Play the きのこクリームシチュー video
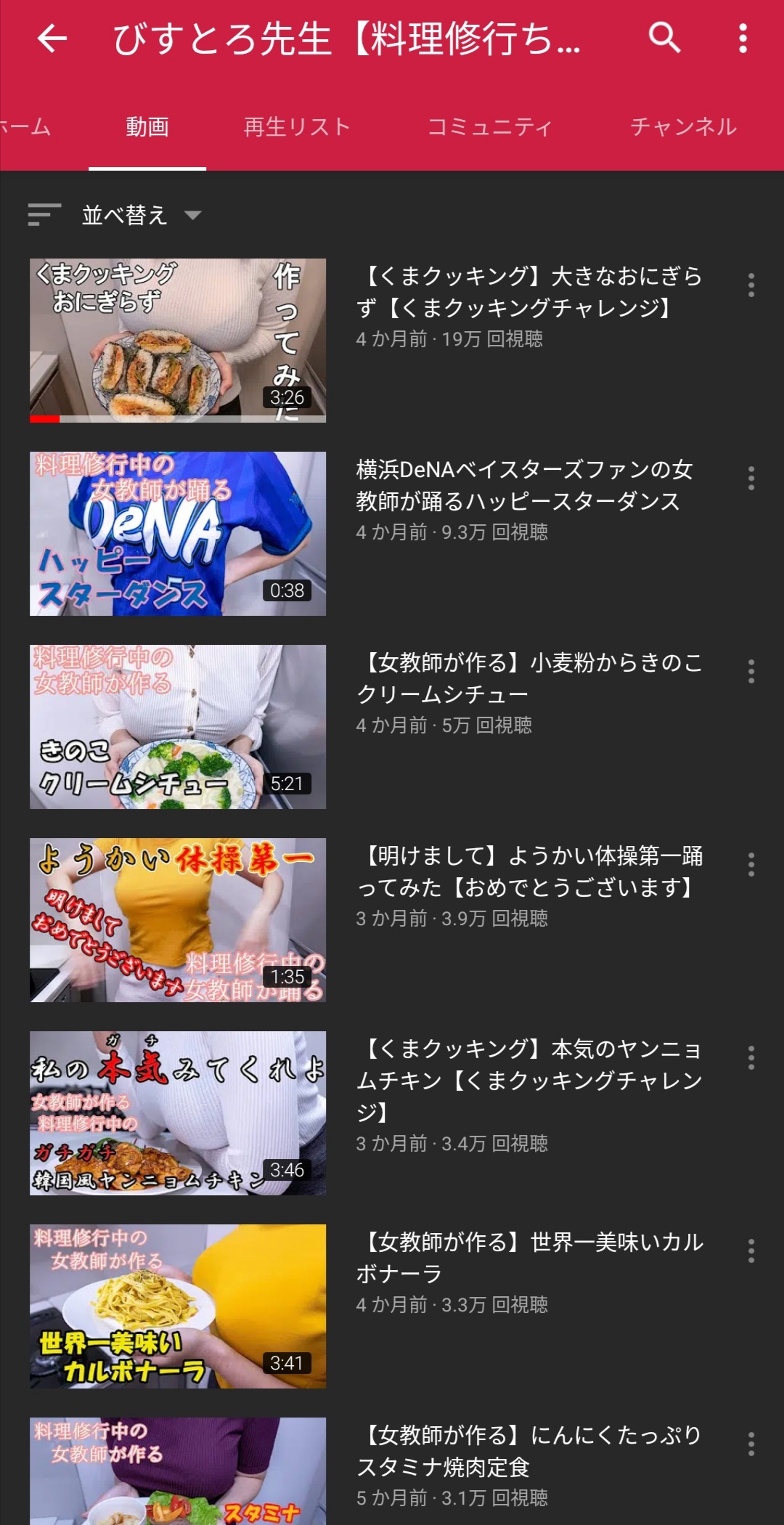 [178, 727]
